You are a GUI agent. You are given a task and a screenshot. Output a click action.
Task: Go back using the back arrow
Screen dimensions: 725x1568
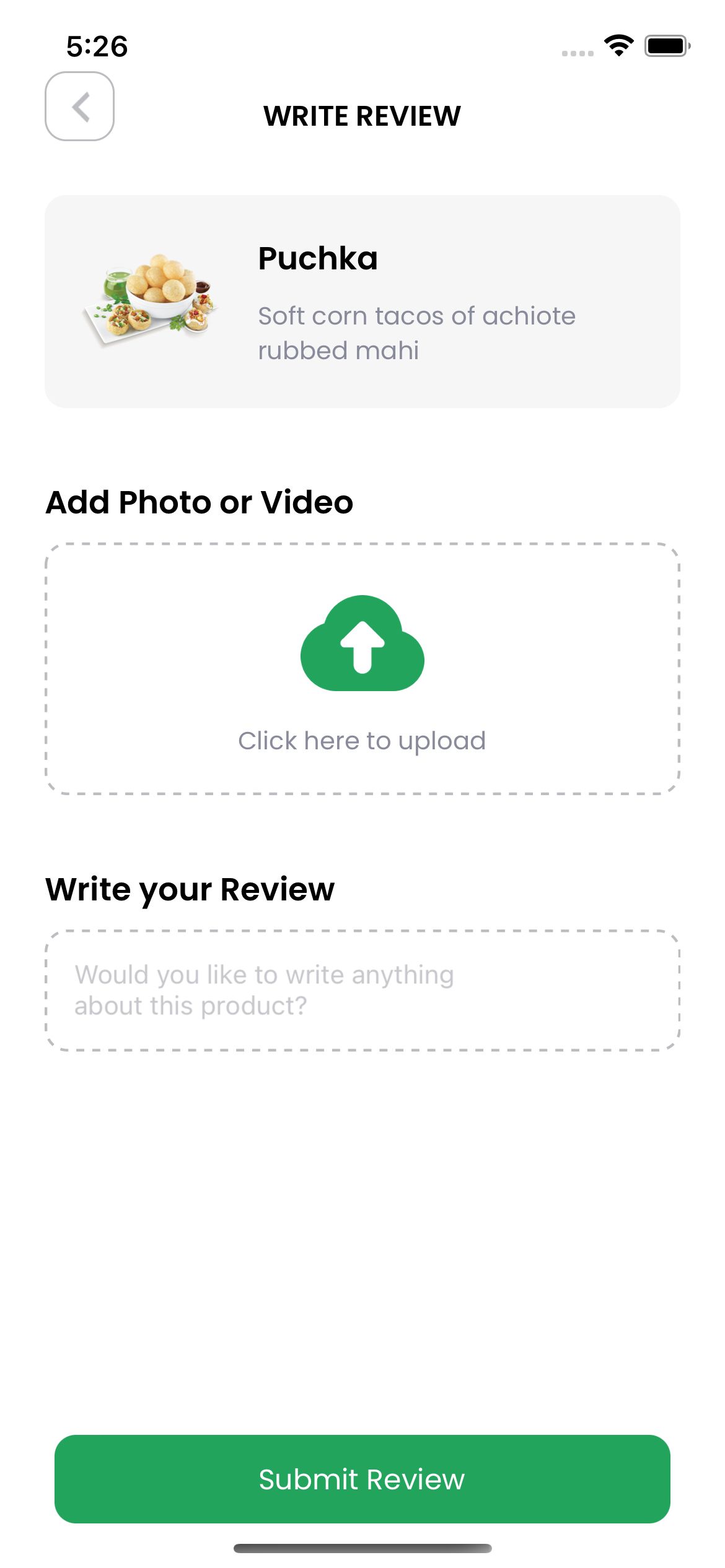[79, 106]
